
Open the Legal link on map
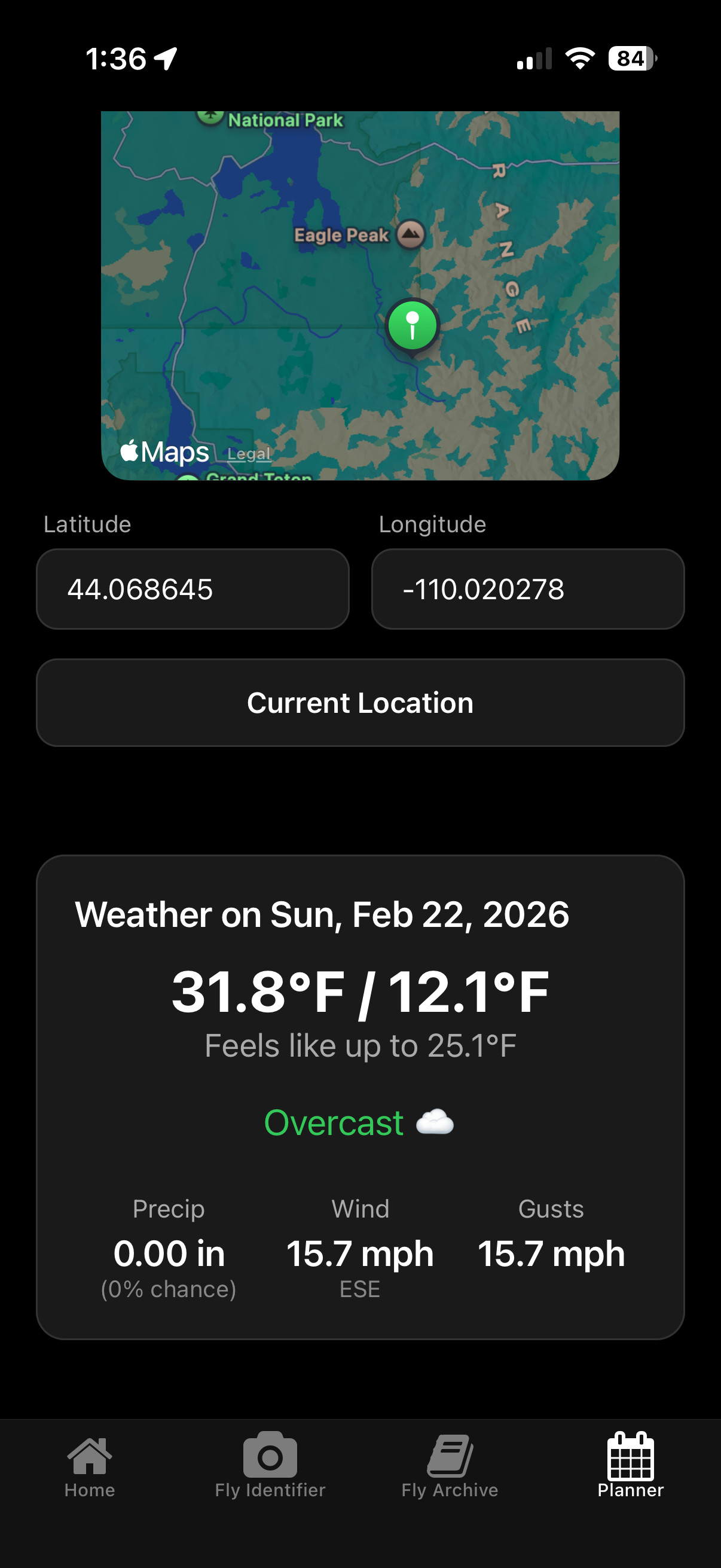(248, 454)
